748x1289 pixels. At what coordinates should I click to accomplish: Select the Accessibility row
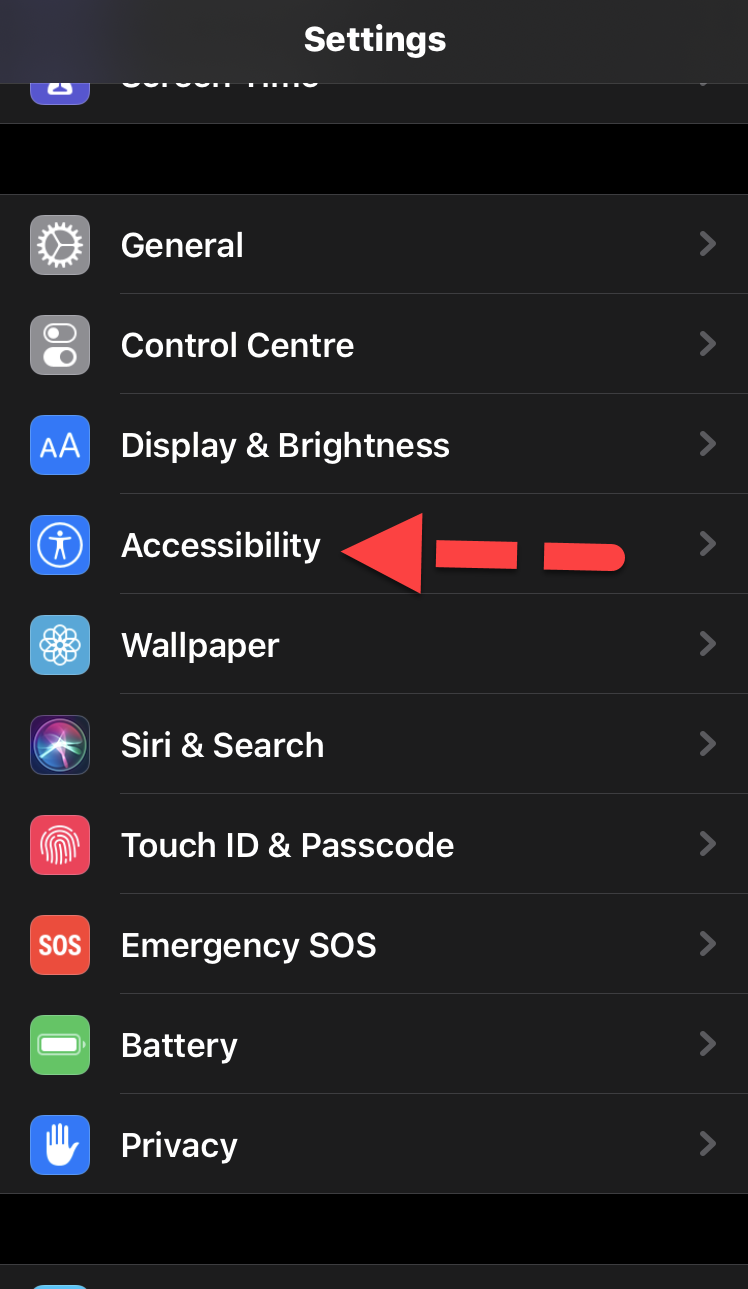pos(221,545)
